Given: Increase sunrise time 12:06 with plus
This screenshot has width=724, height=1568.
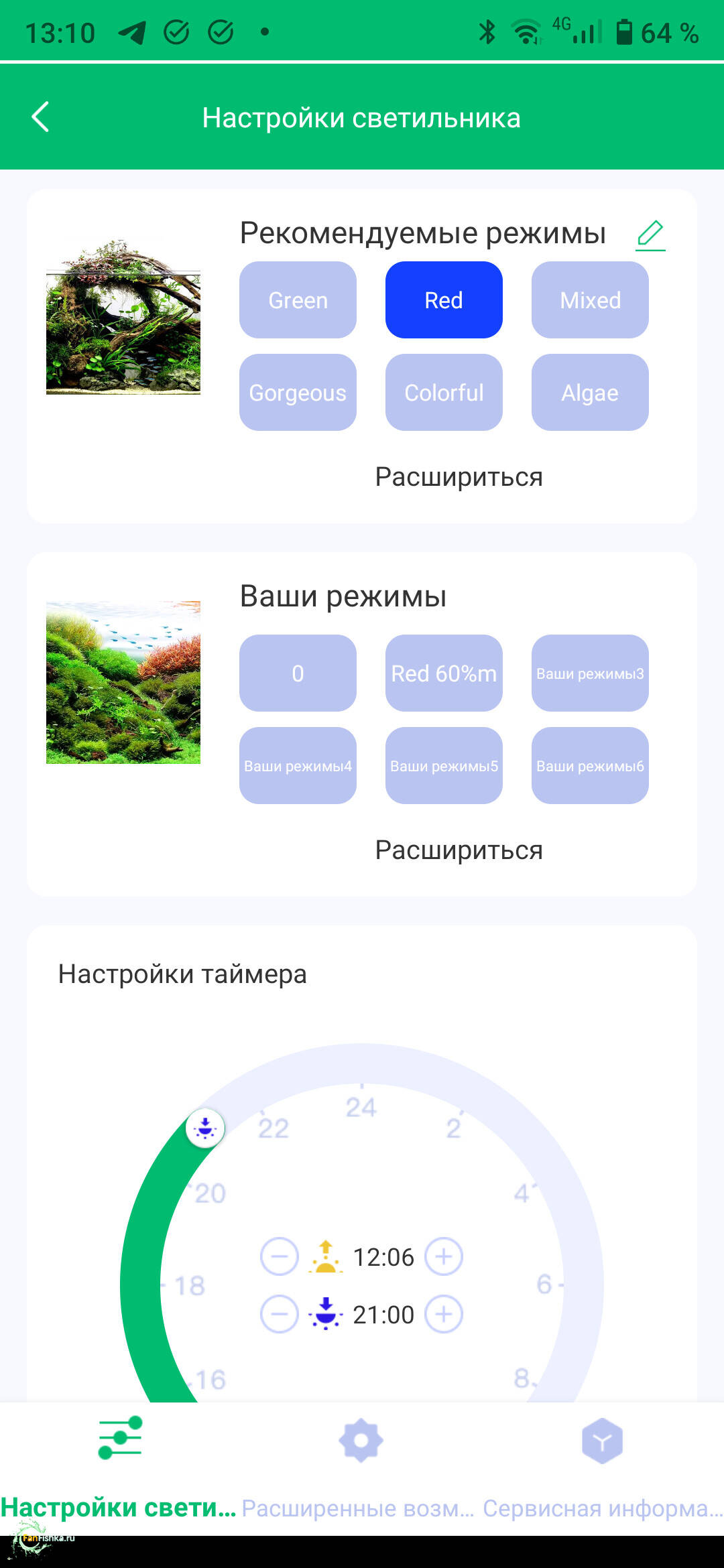Looking at the screenshot, I should (444, 1256).
